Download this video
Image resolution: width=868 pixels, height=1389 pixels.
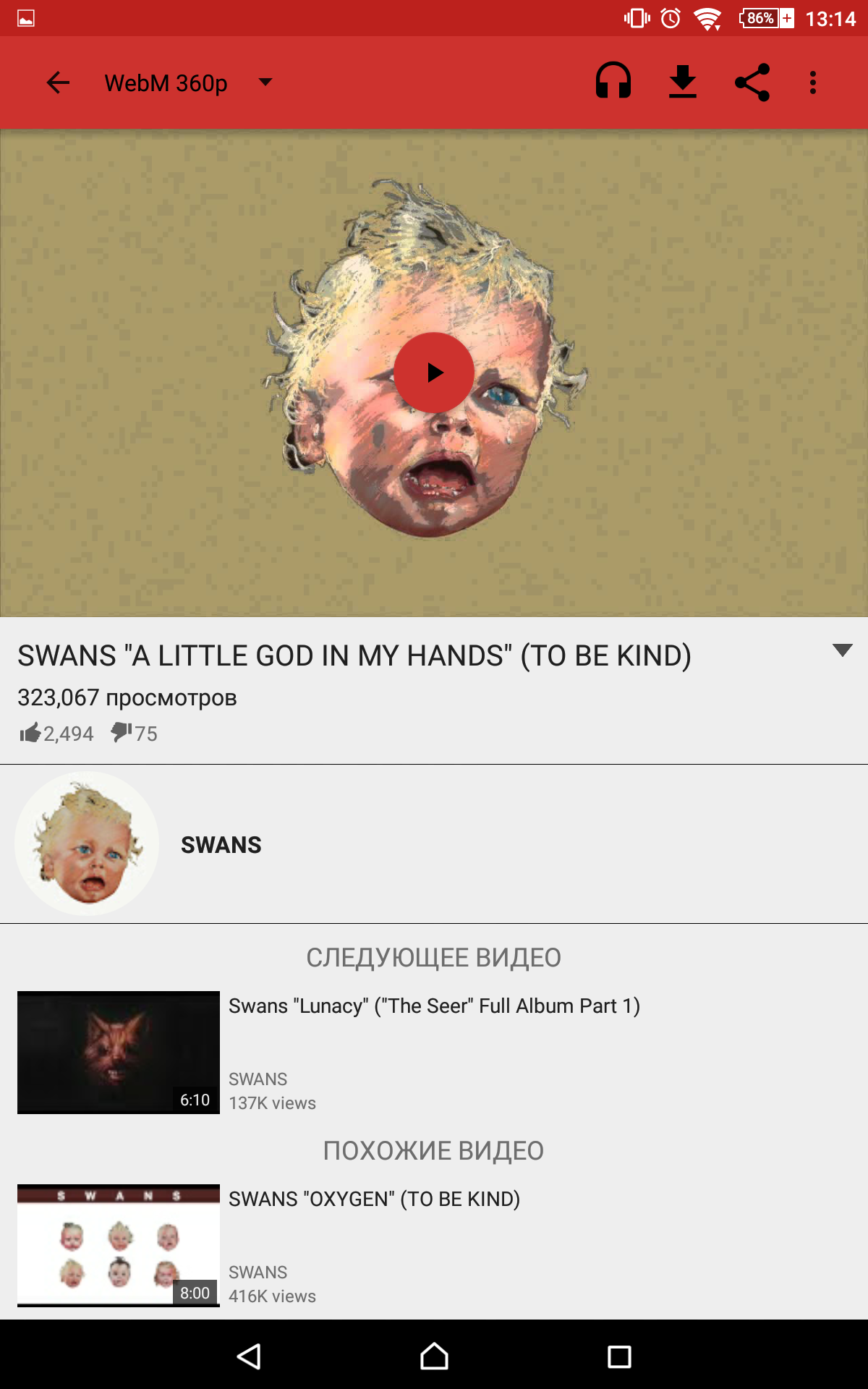pos(682,82)
